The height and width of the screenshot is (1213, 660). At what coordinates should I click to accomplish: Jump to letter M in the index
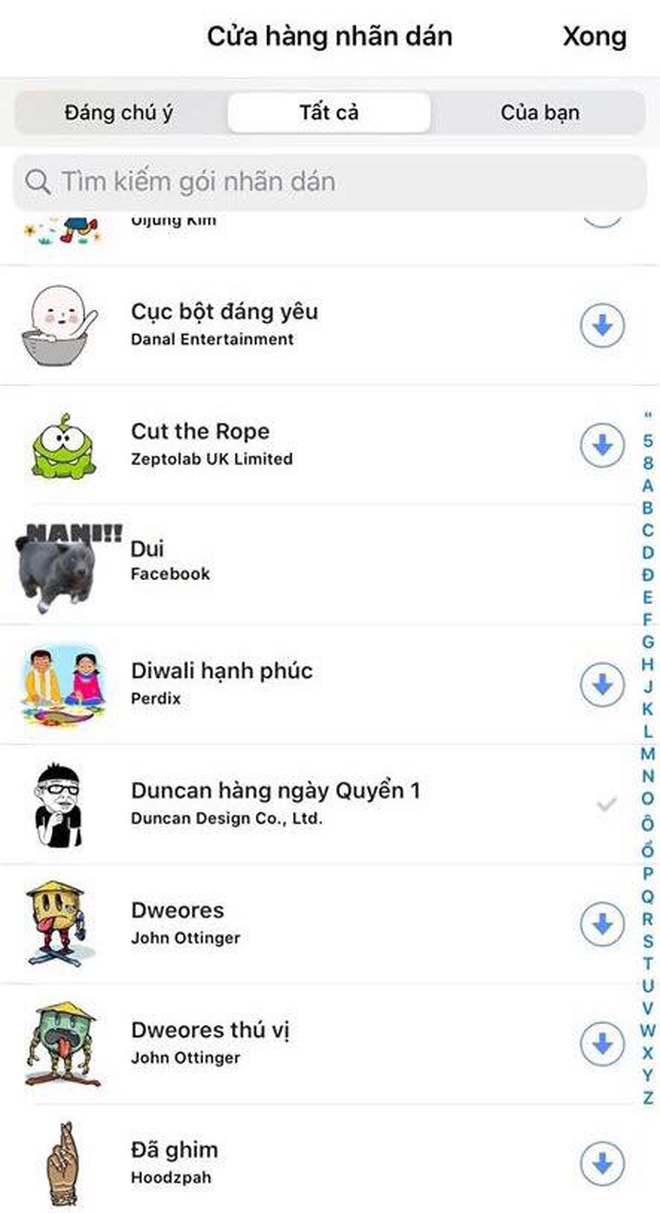[x=648, y=753]
